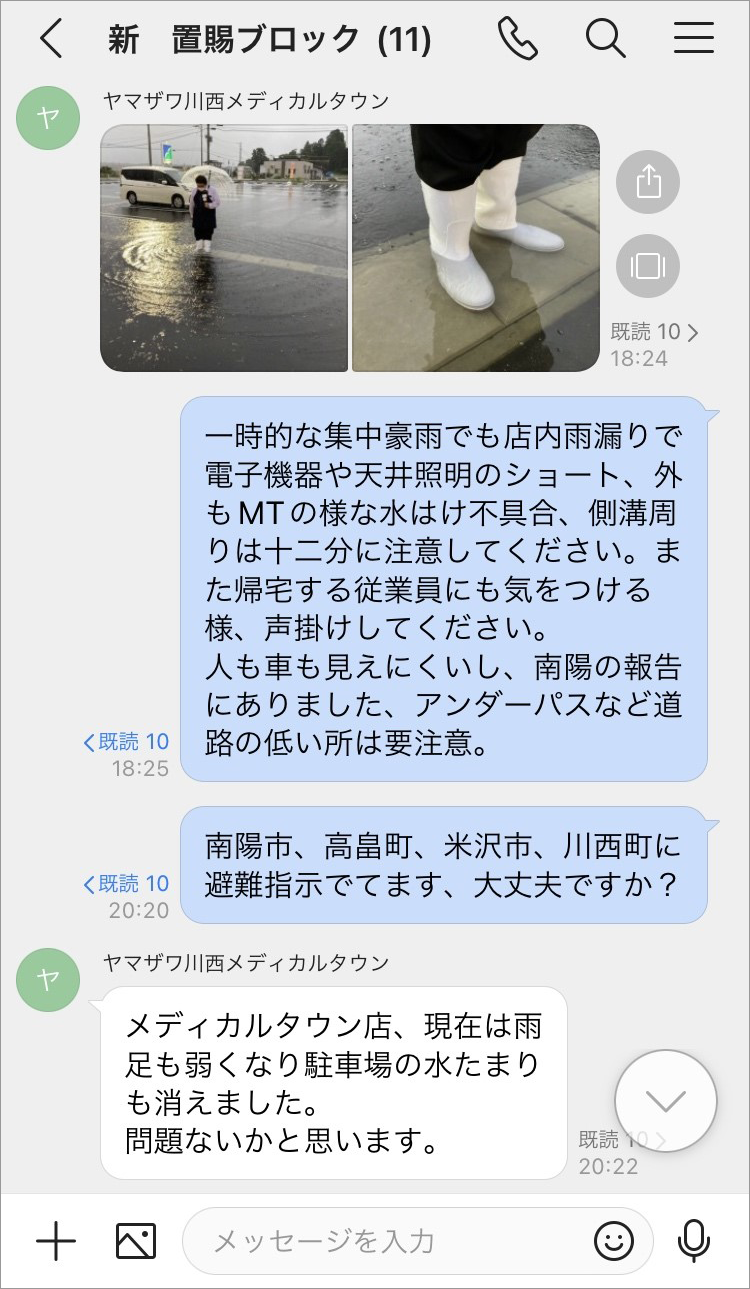Jump to the latest message
Viewport: 750px width, 1289px height.
coord(666,1100)
